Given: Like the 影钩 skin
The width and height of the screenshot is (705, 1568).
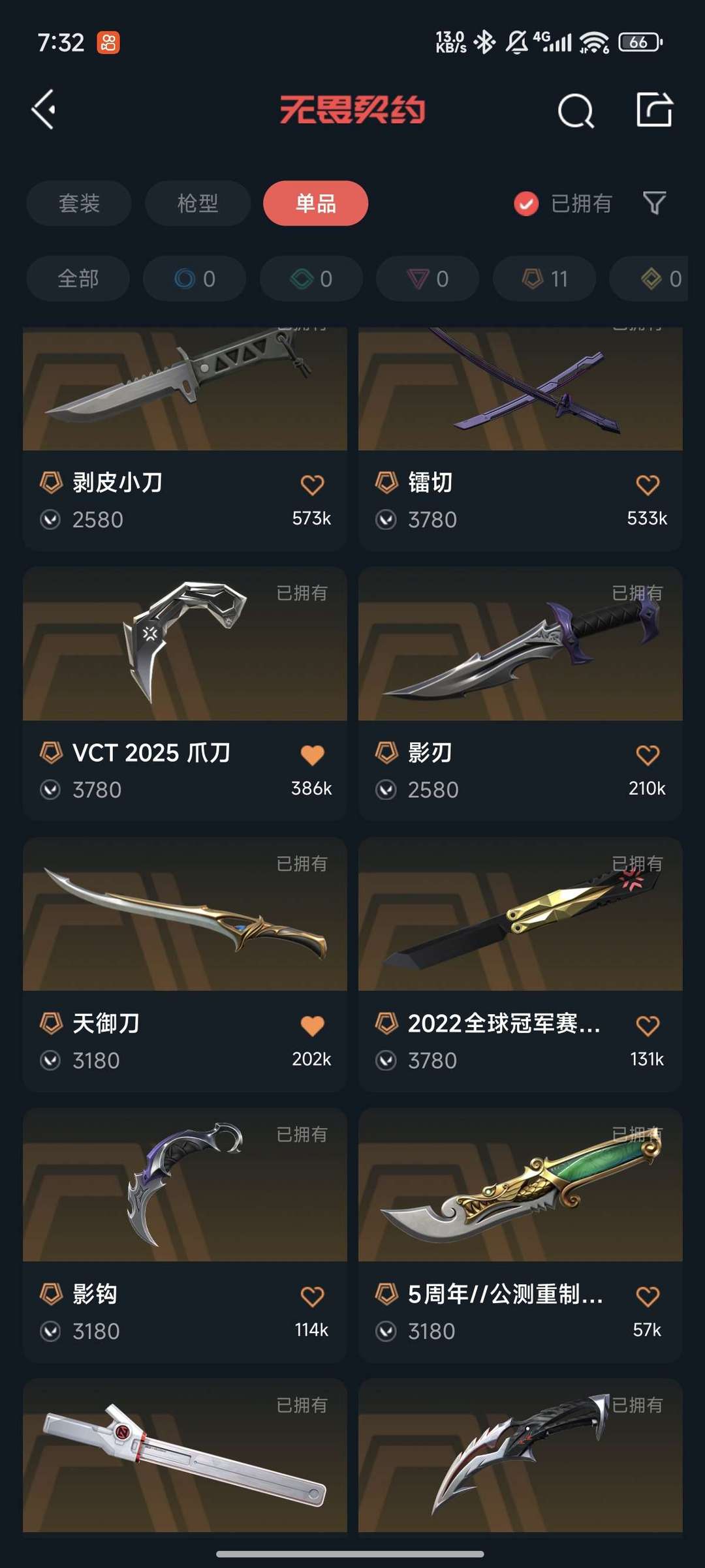Looking at the screenshot, I should 312,1296.
